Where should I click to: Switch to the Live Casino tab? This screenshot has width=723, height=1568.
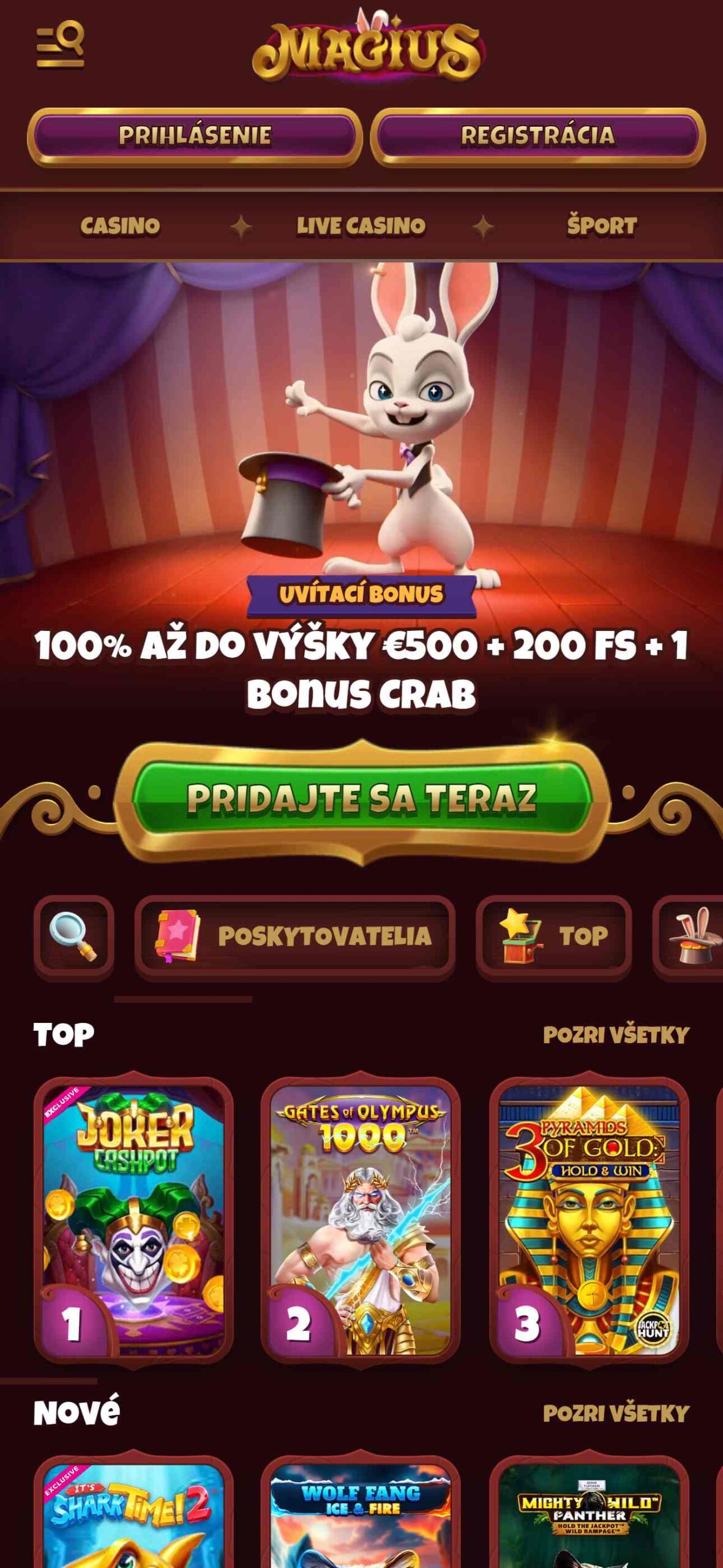[x=361, y=226]
